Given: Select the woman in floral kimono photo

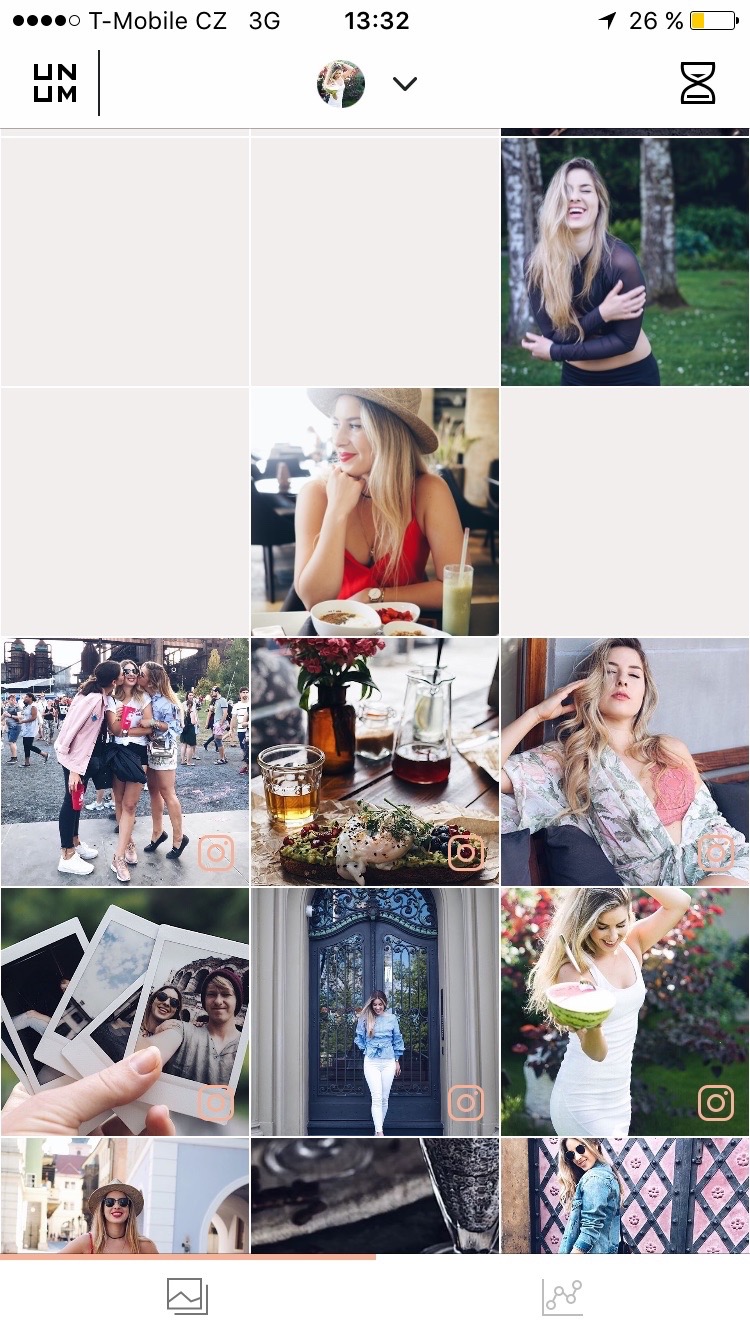Looking at the screenshot, I should coord(625,762).
